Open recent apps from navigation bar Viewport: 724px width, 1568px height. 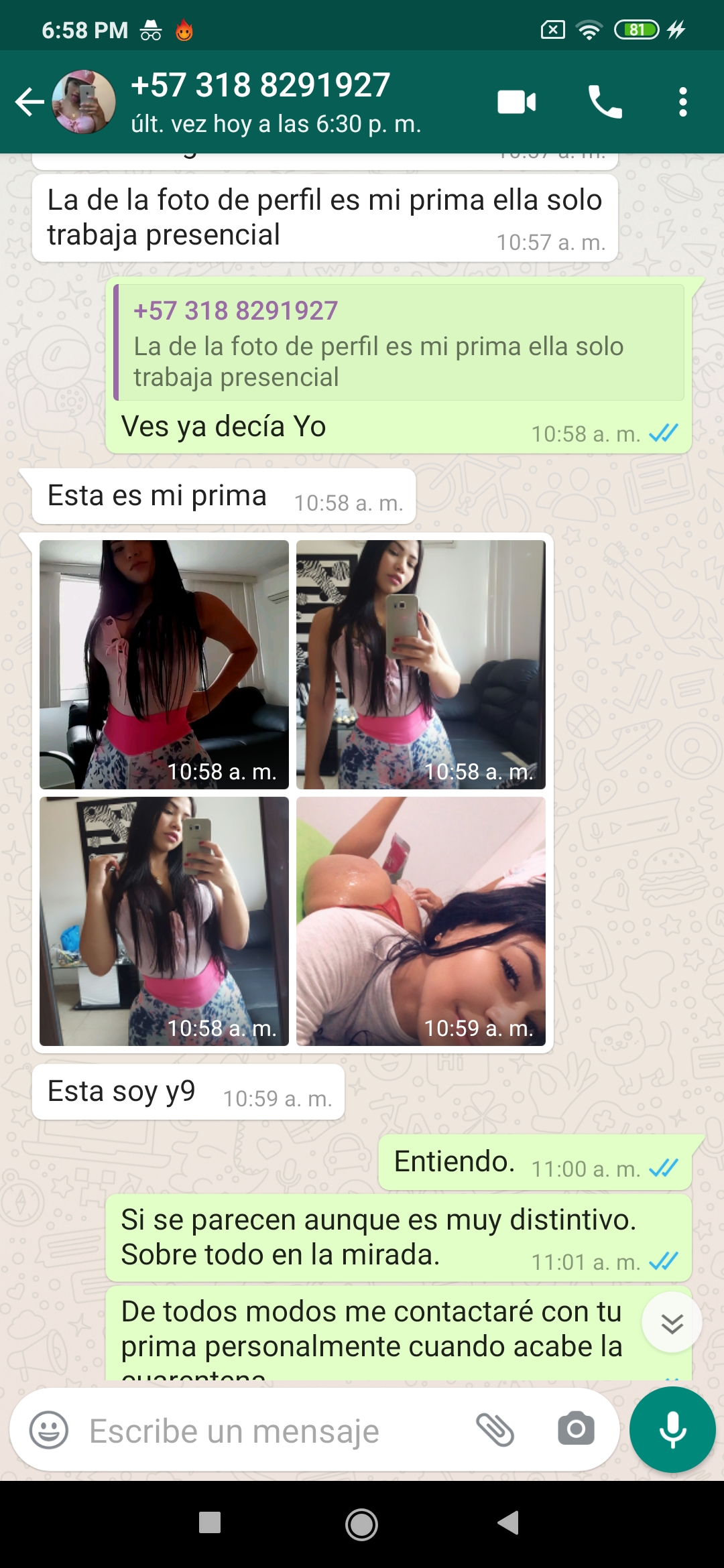210,1522
